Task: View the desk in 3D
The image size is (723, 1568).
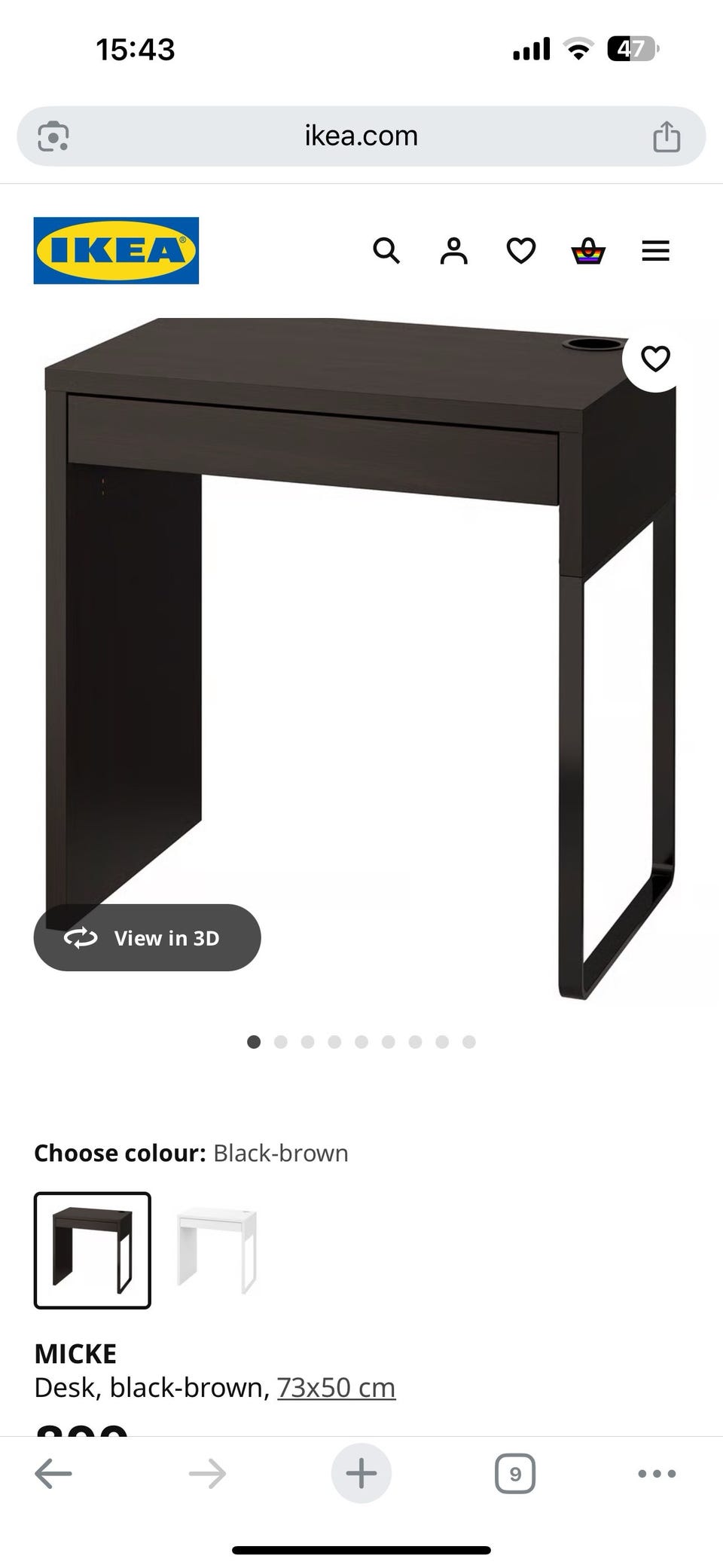Action: (148, 937)
